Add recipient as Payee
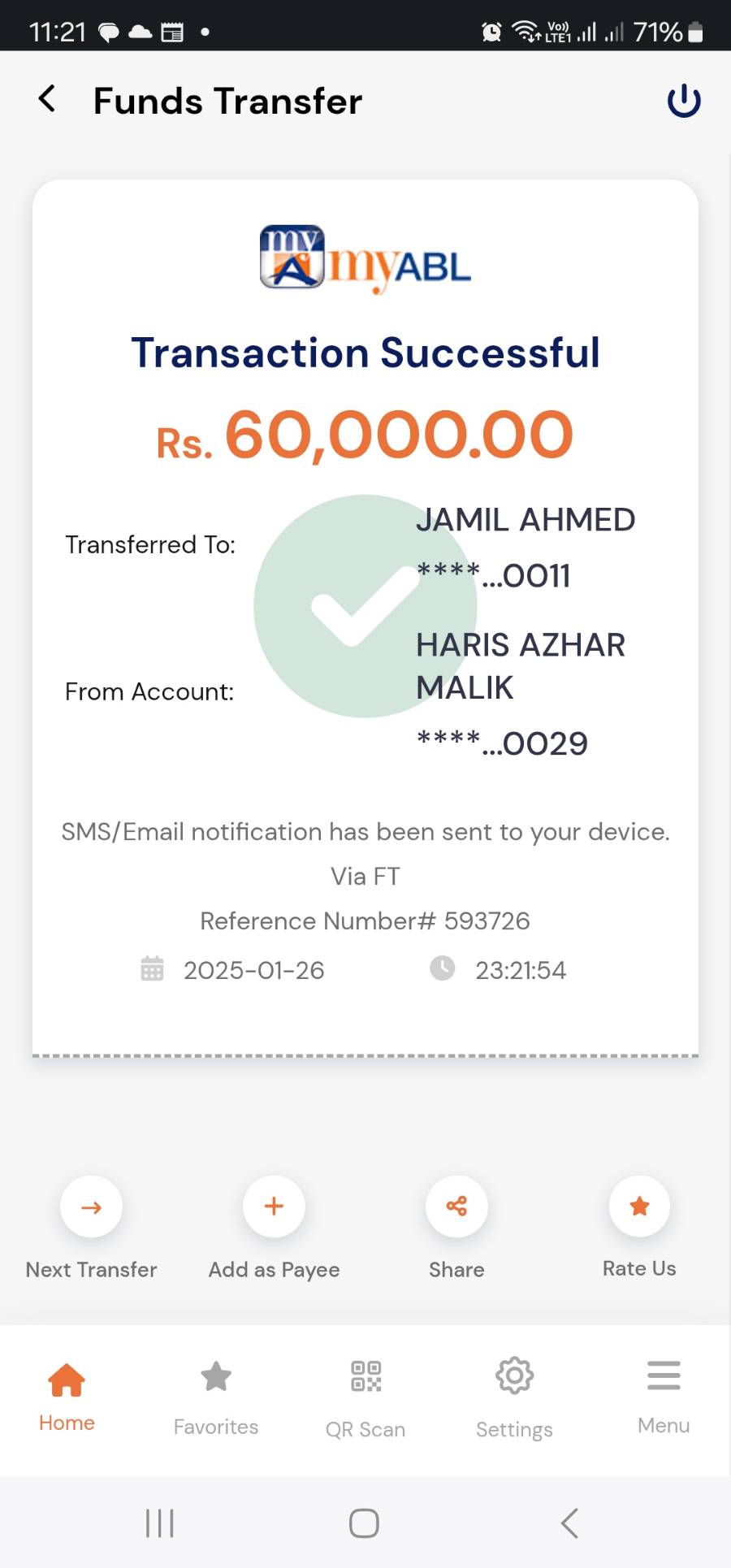This screenshot has width=731, height=1568. (x=274, y=1206)
